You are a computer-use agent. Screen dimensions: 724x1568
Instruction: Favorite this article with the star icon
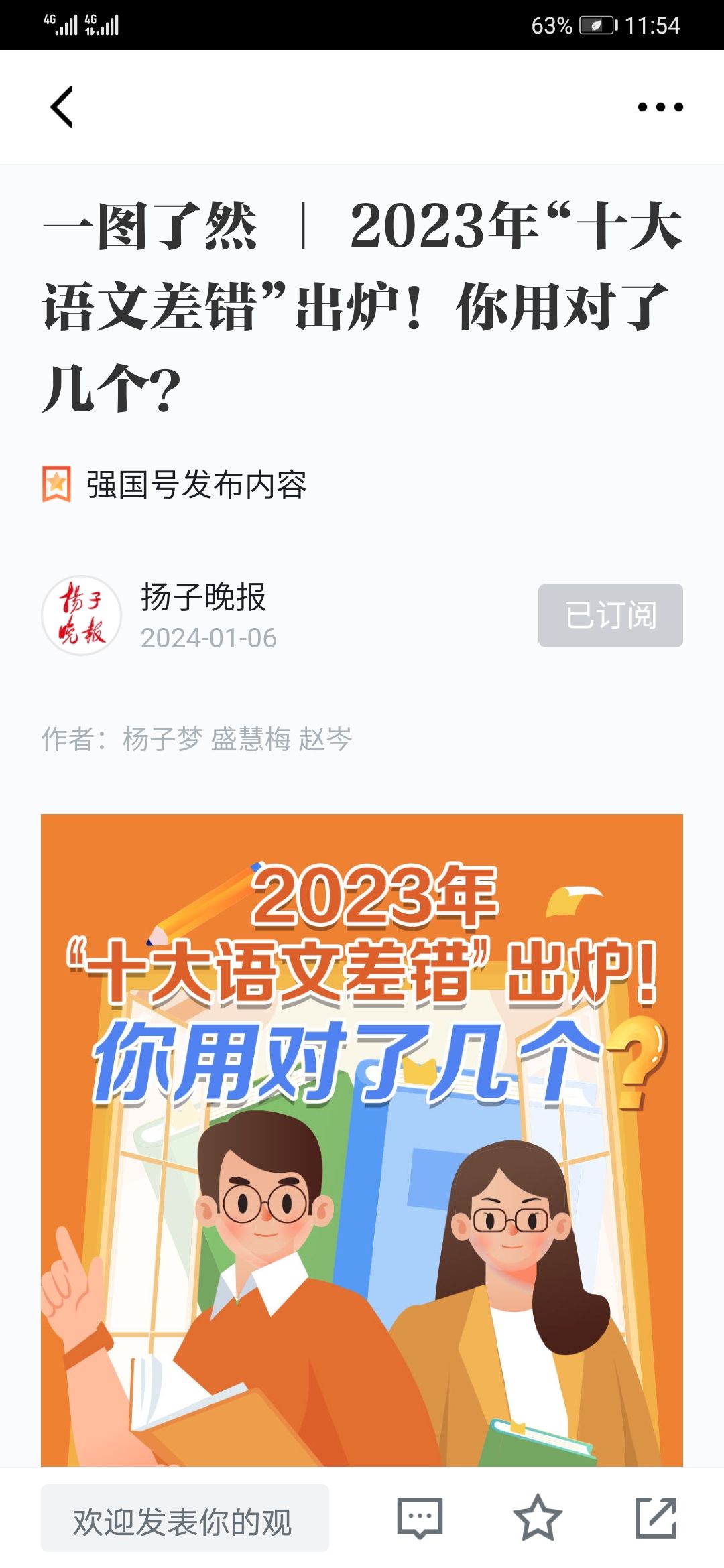[x=538, y=1518]
